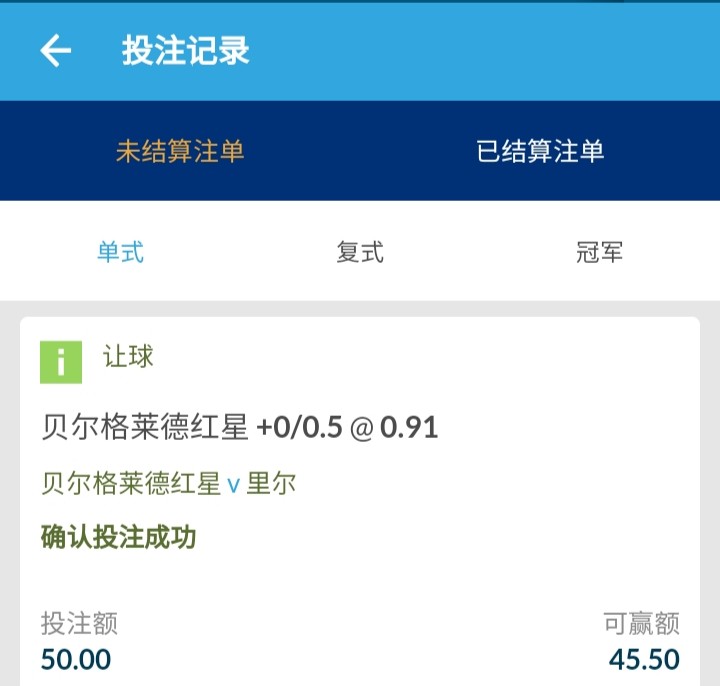The image size is (720, 686).
Task: Go back using the arrow icon
Action: 56,51
